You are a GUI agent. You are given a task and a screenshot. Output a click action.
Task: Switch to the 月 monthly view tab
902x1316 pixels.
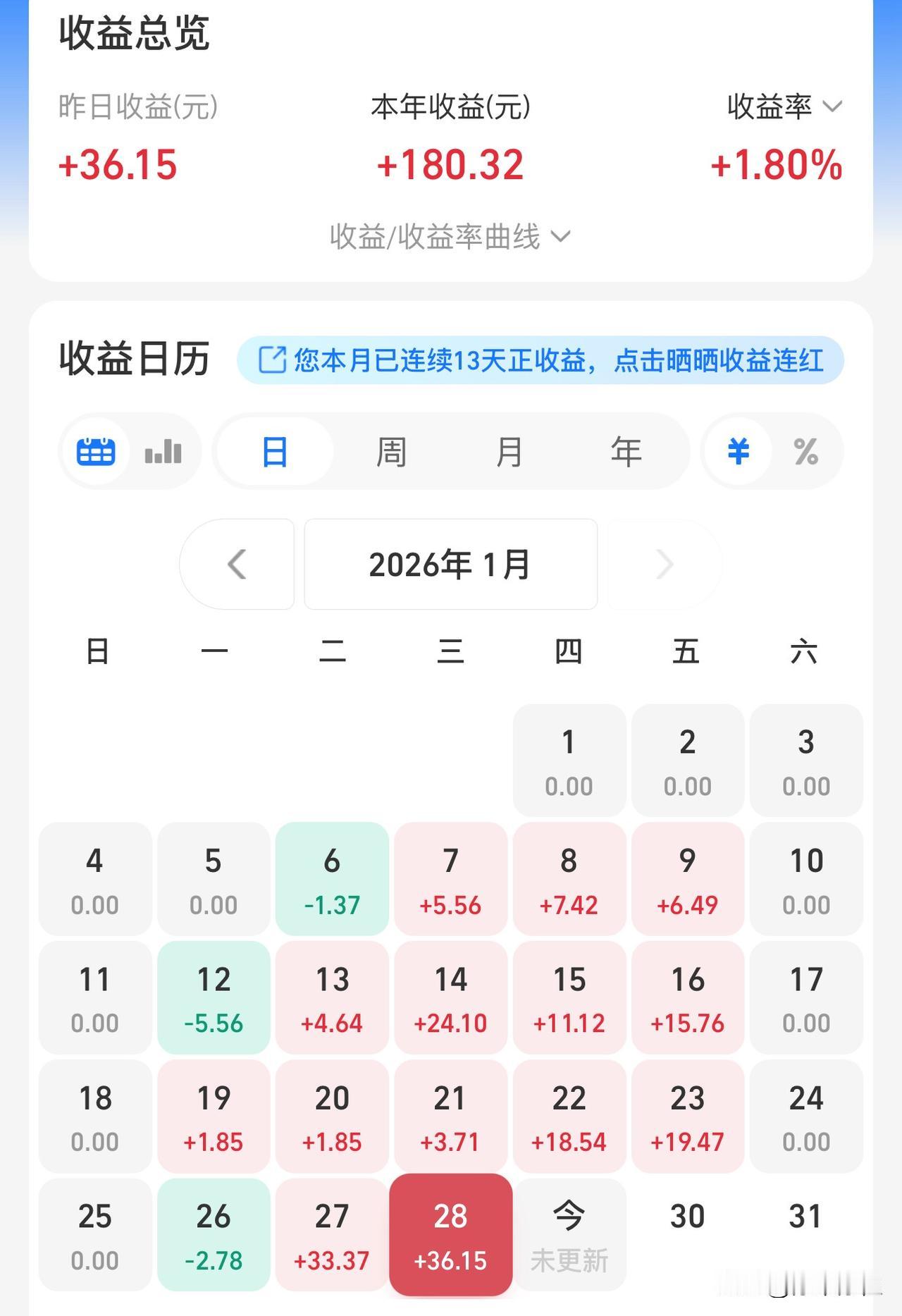pyautogui.click(x=509, y=451)
